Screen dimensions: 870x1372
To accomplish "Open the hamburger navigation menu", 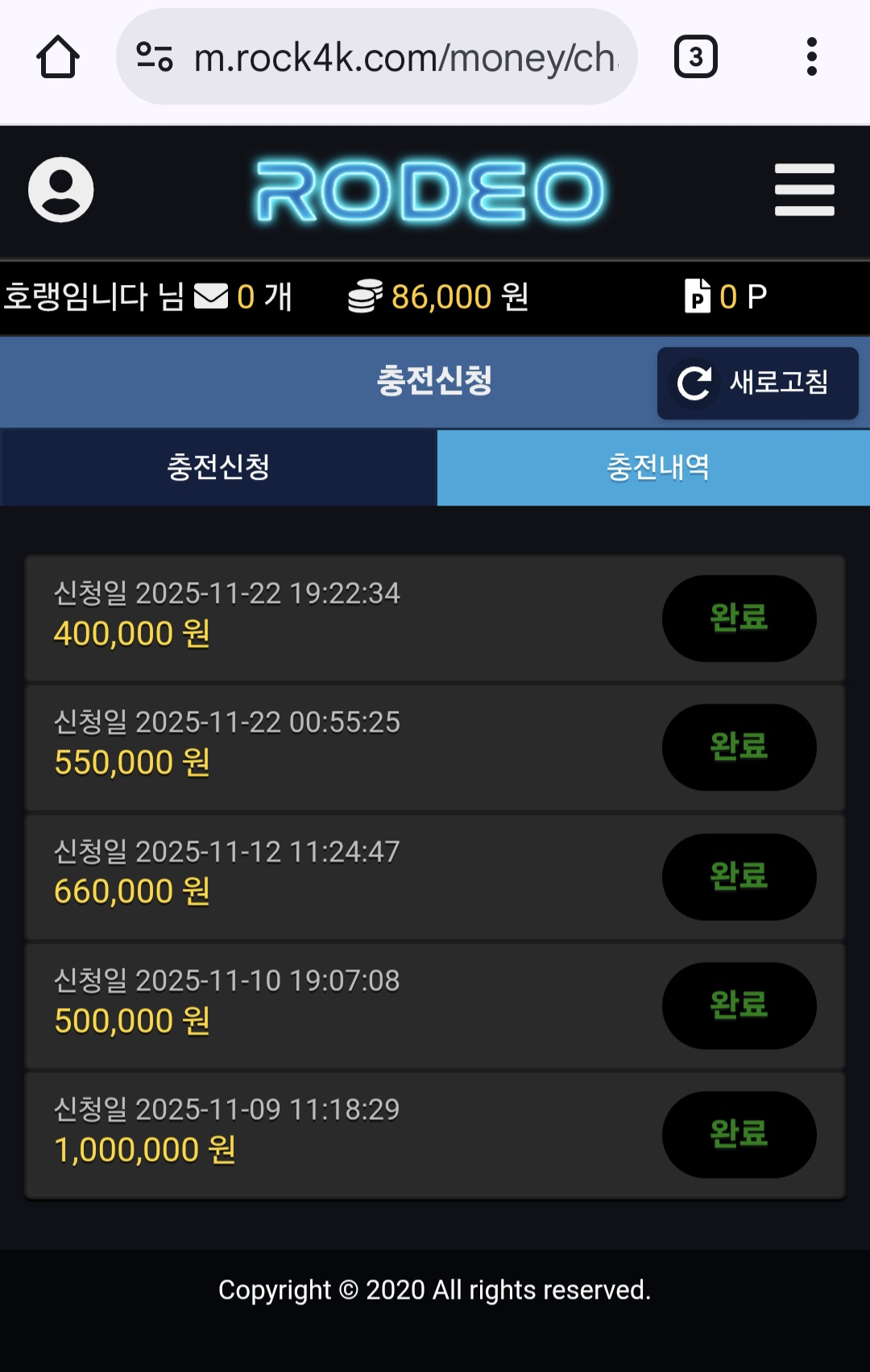I will pos(805,189).
